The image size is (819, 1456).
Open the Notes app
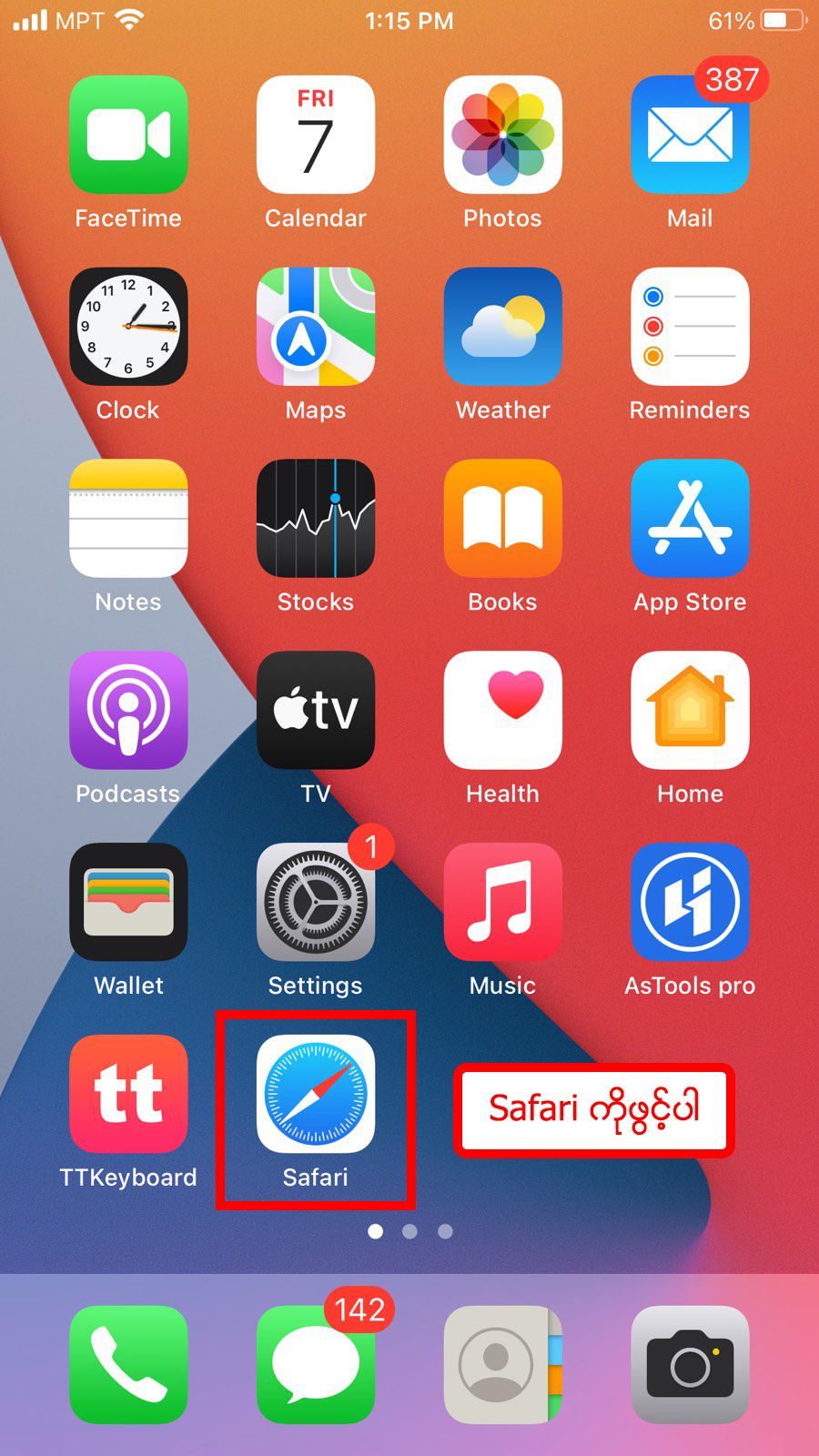(128, 519)
